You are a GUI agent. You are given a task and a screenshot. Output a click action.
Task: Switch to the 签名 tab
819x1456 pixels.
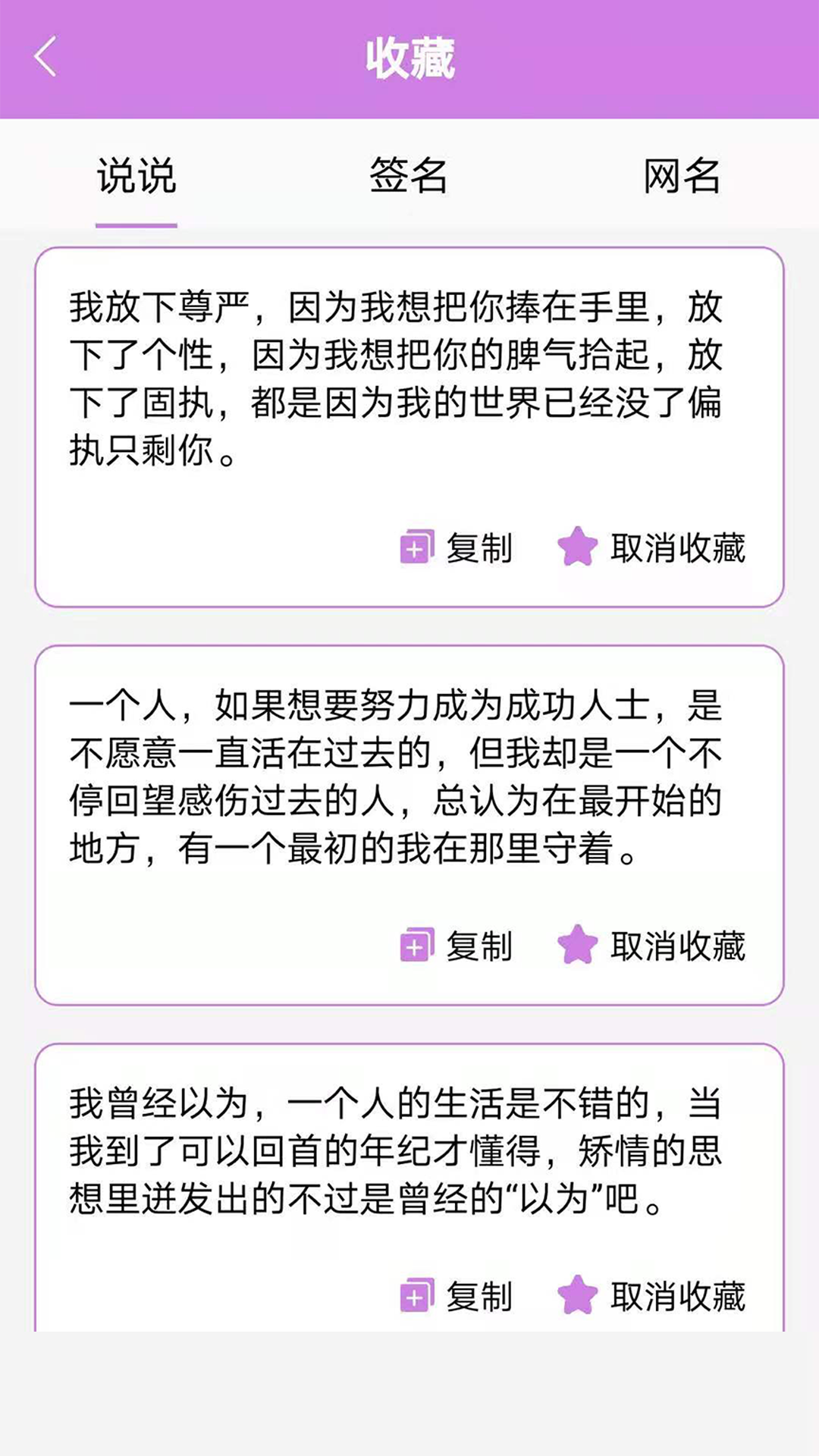tap(409, 176)
